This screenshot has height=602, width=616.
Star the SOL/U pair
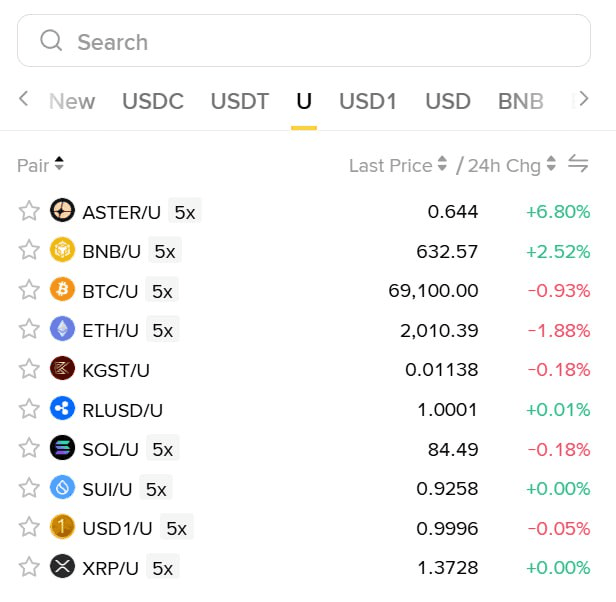tap(30, 448)
